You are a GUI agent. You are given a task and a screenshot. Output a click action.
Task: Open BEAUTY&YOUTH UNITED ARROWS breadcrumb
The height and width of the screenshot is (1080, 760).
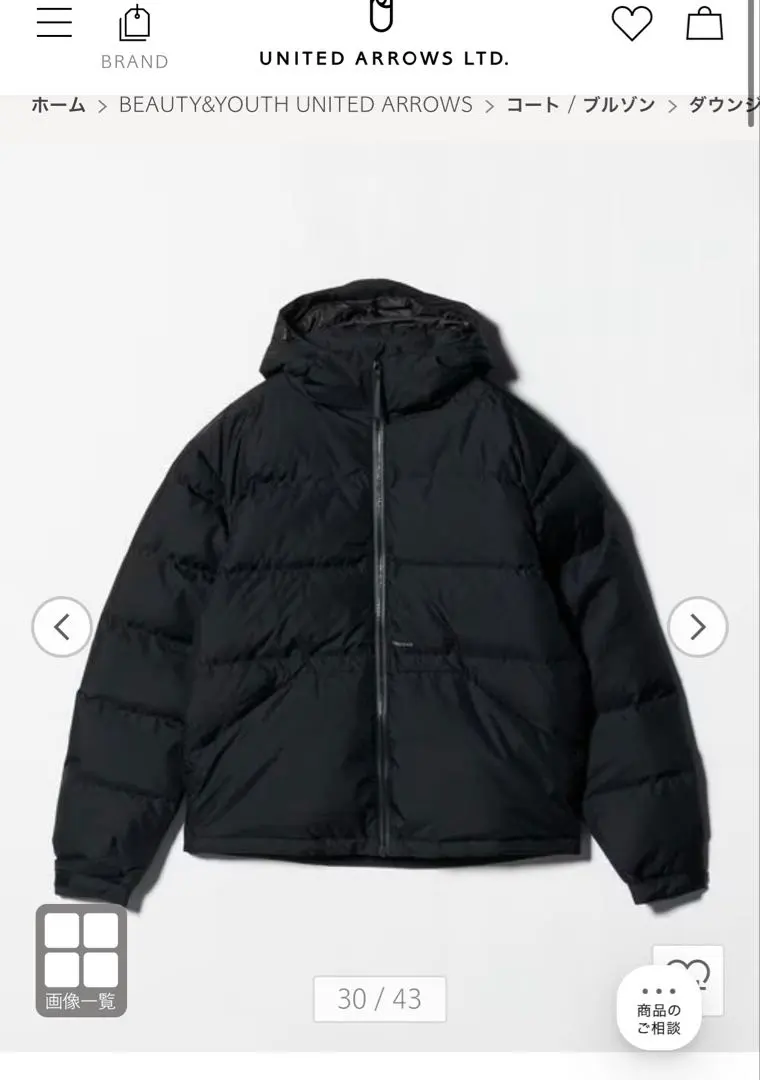295,105
